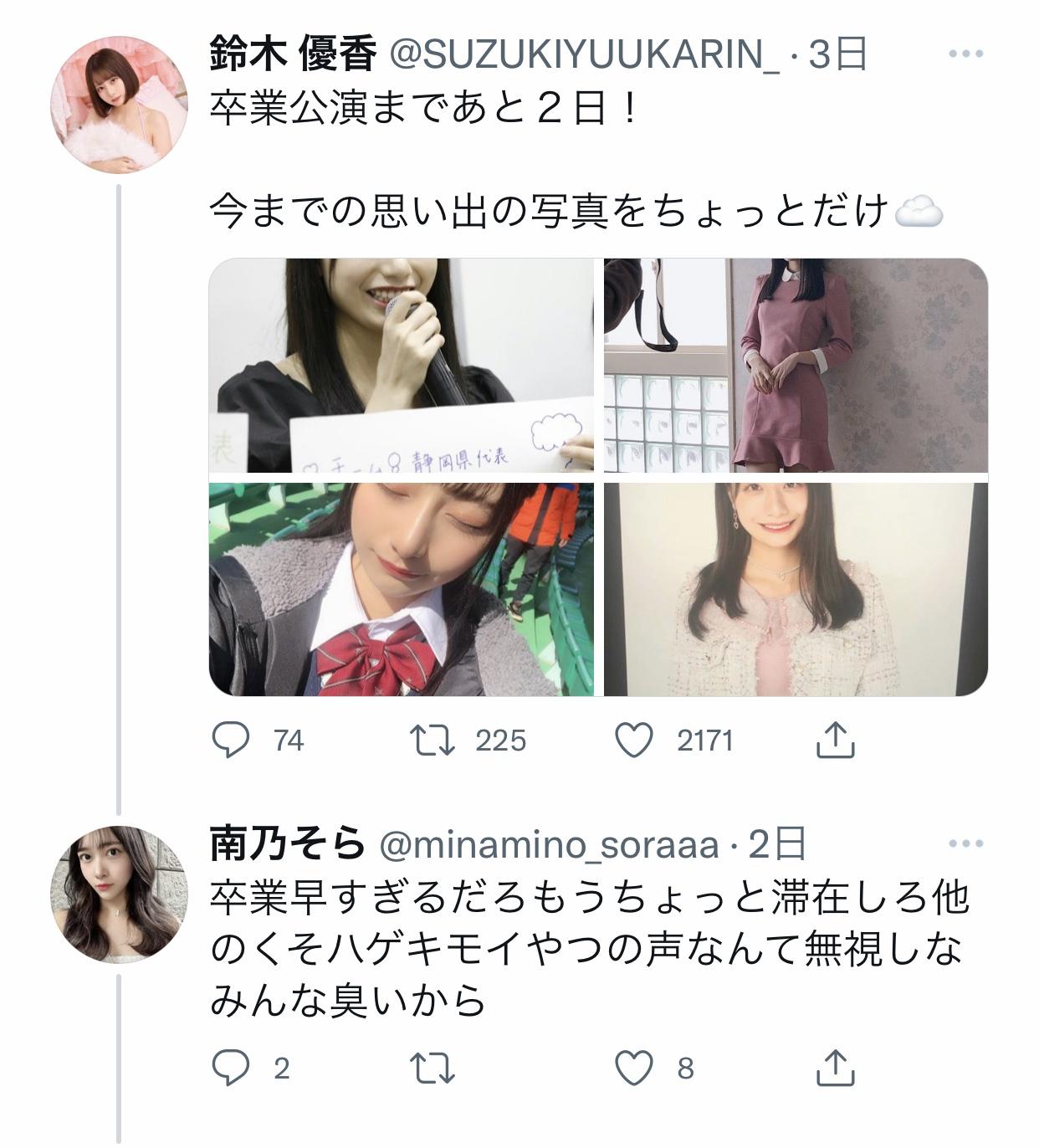Screen dimensions: 1039x1148
Task: Open the pink tweed jacket photo
Action: tap(796, 589)
